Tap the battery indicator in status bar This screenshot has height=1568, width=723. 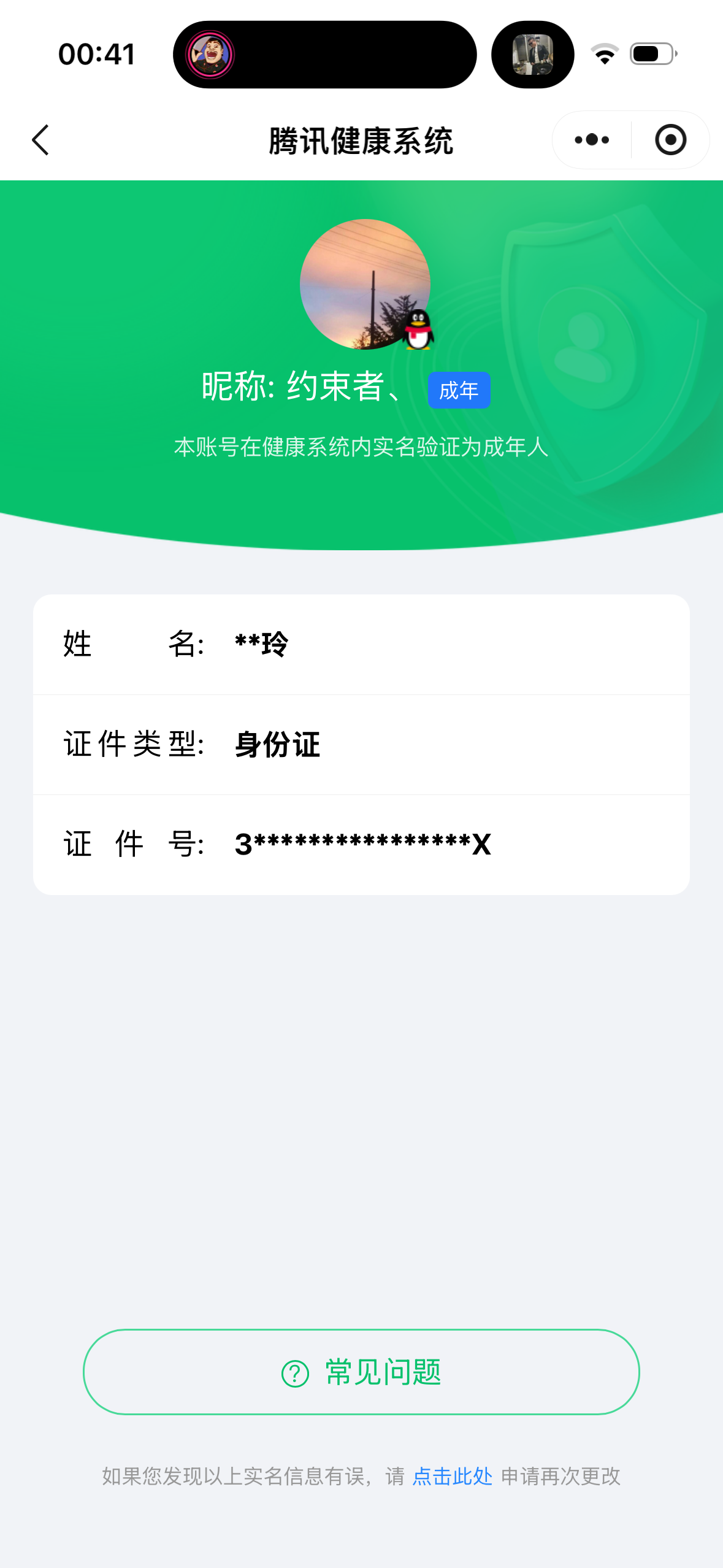[x=652, y=54]
